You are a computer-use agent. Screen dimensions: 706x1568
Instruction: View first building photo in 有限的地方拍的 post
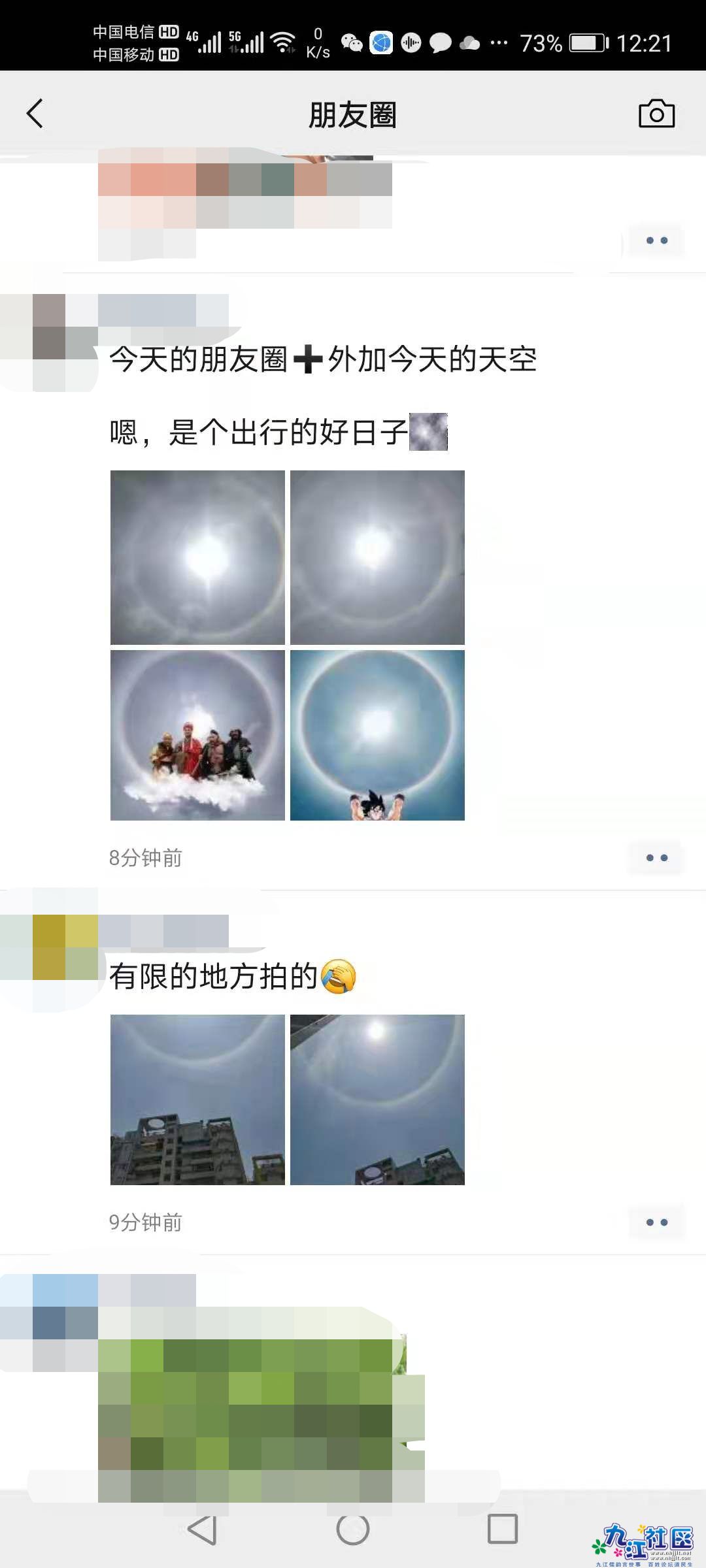(x=197, y=1100)
